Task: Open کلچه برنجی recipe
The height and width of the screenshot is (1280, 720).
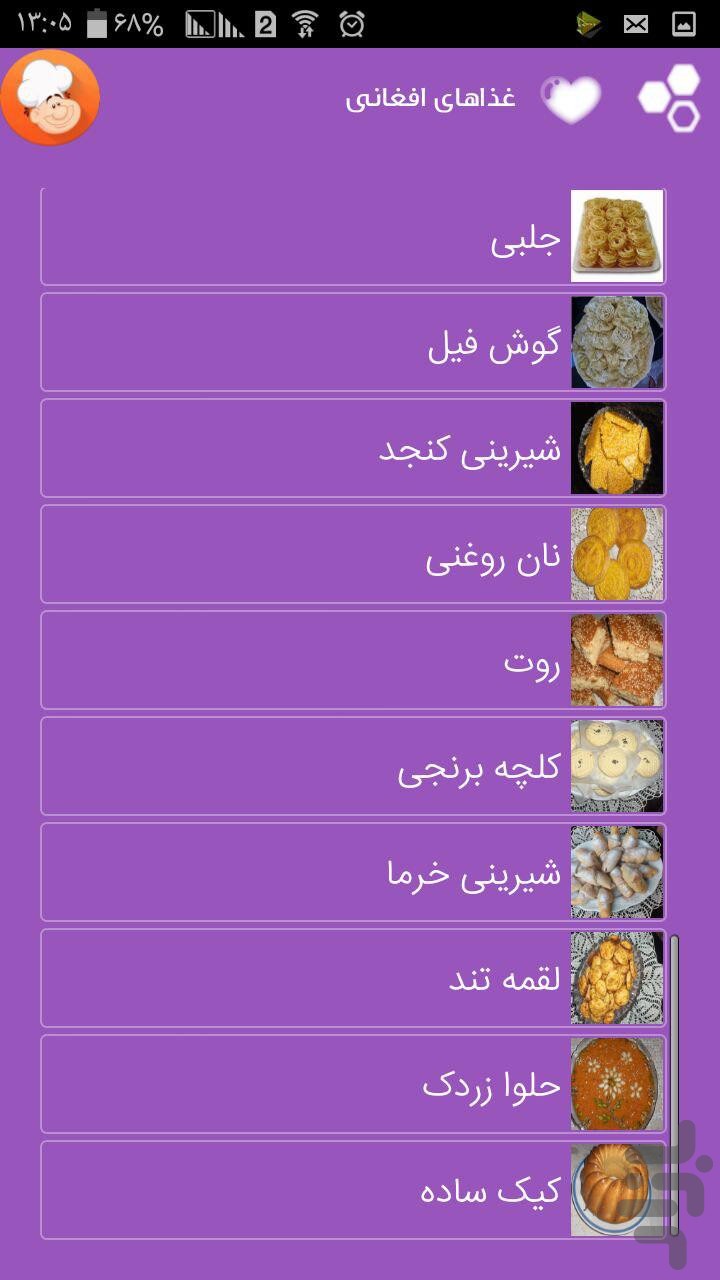Action: tap(353, 766)
